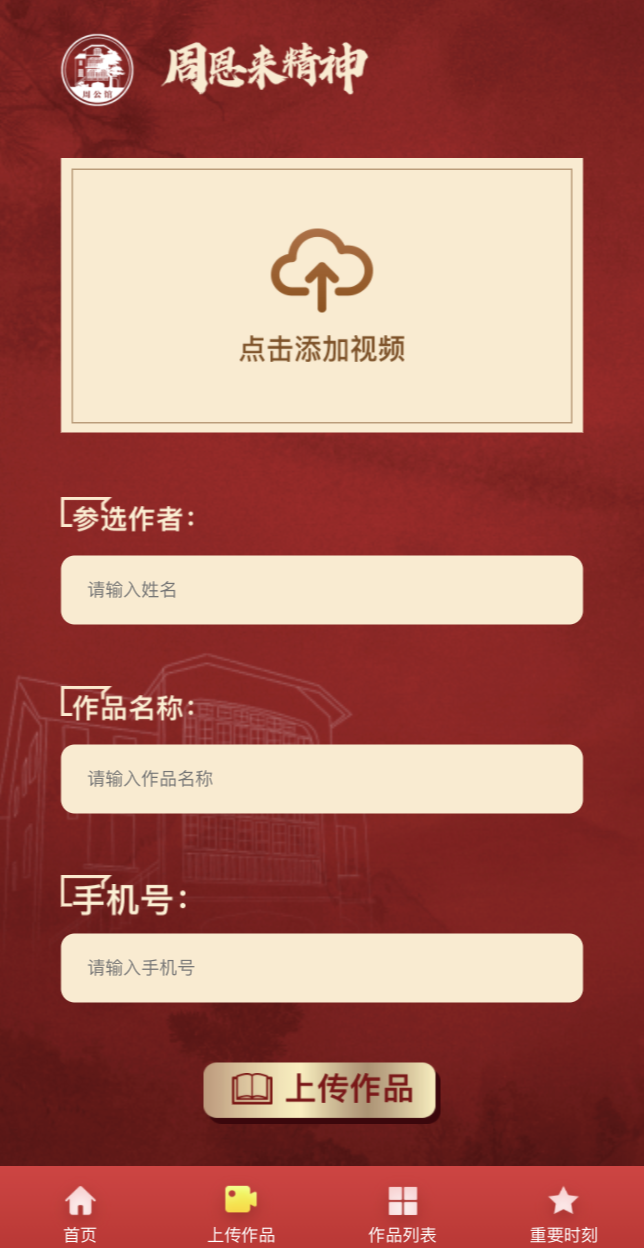Focus the 请输入姓名 author field
Viewport: 644px width, 1248px height.
322,590
